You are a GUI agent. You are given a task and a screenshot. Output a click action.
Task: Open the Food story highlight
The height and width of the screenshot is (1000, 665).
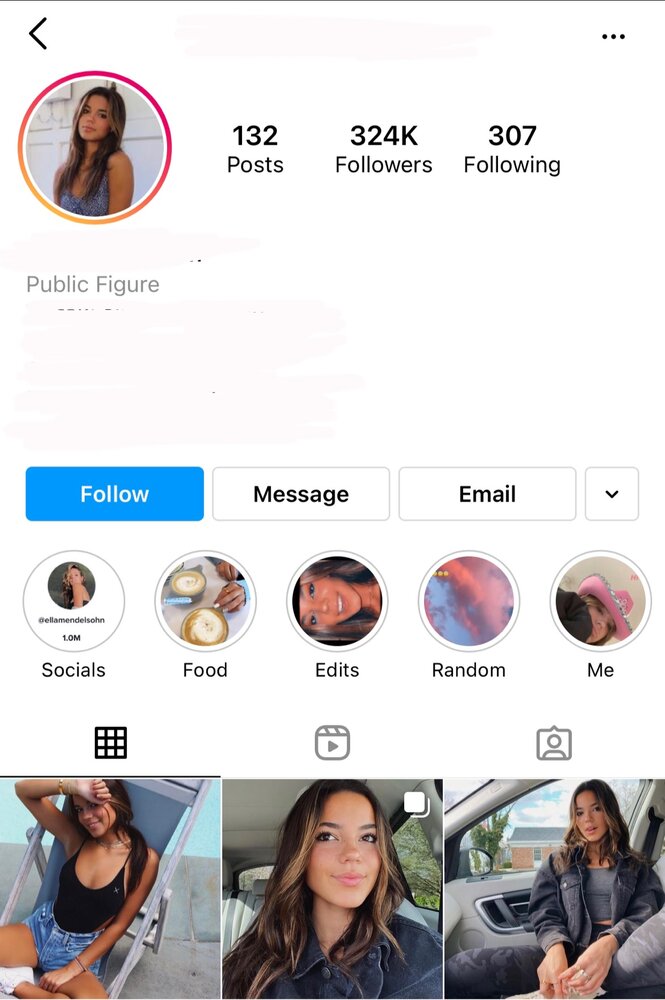click(205, 601)
